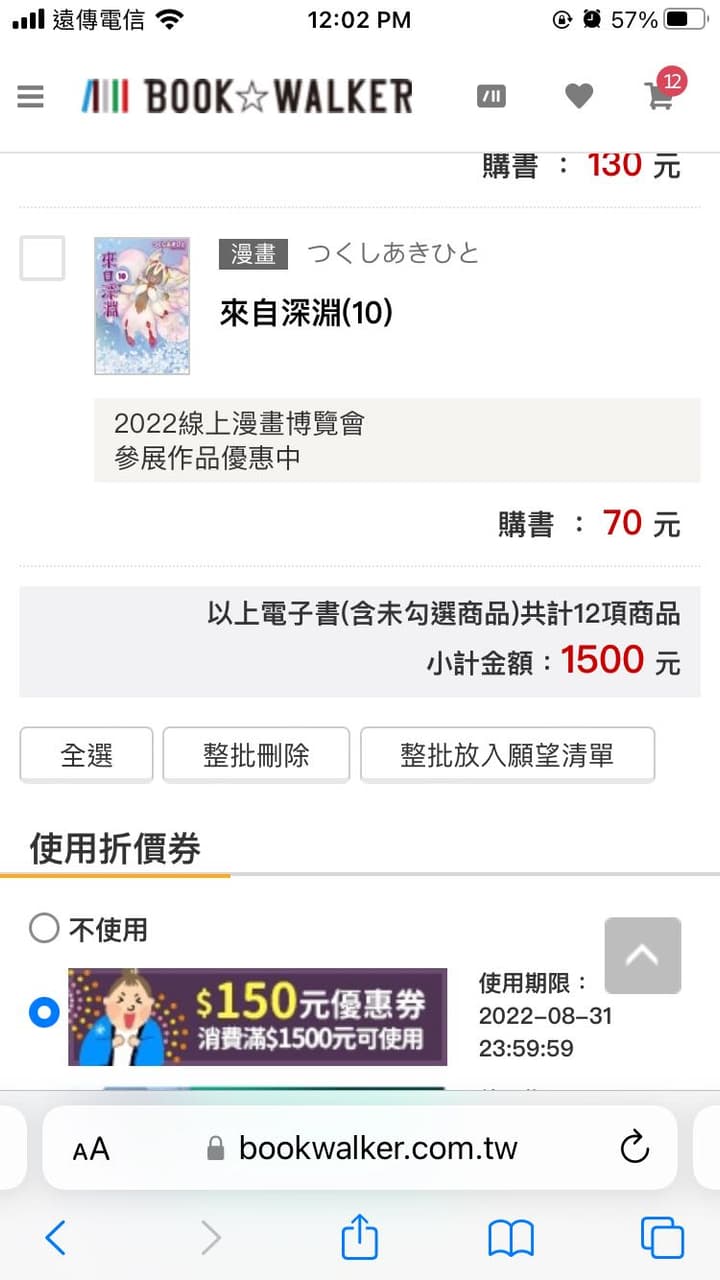Click the scroll-to-top chevron button
Screen dimensions: 720x1280
point(643,956)
